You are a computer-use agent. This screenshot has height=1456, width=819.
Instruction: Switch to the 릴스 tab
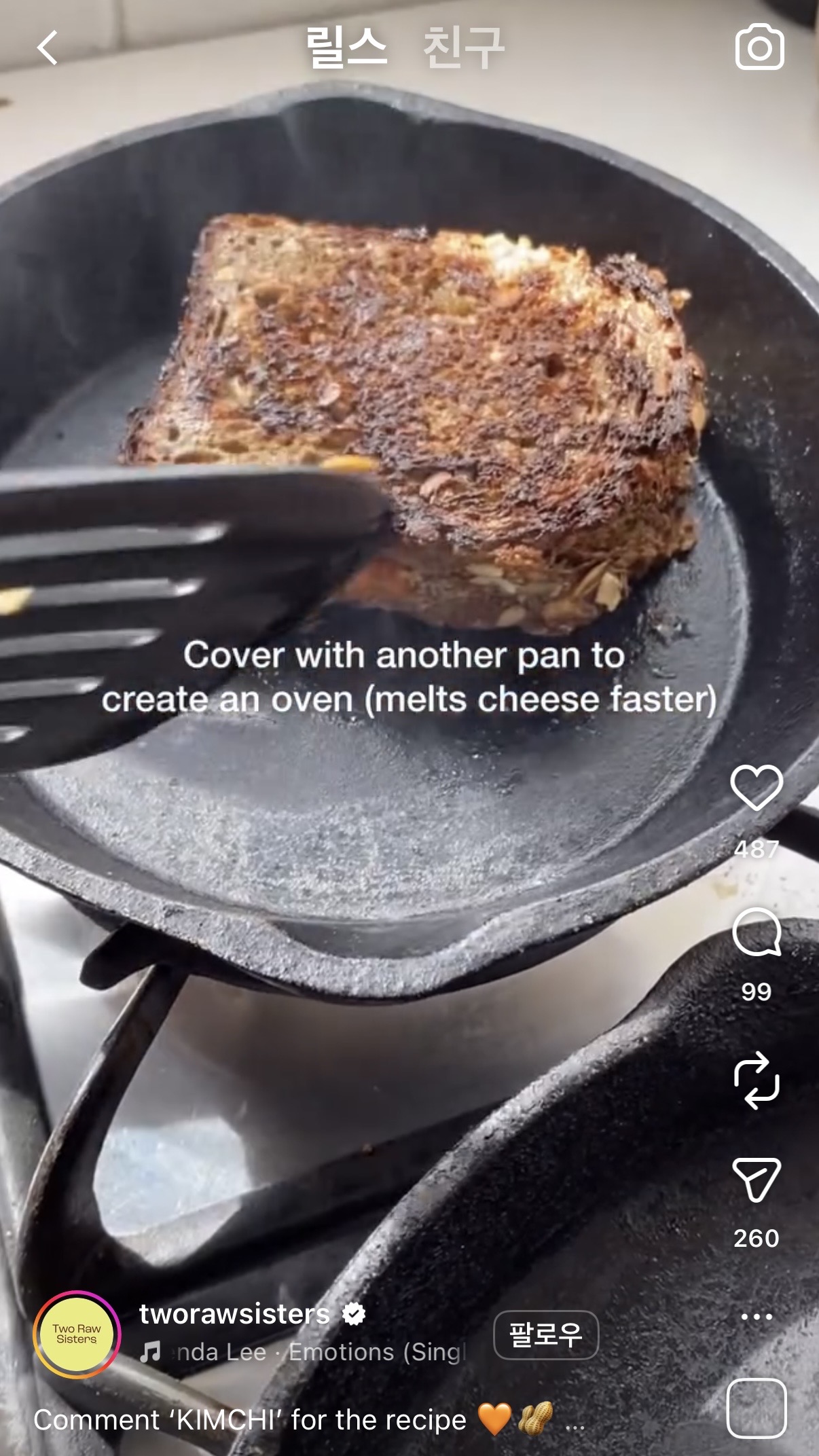pos(346,48)
